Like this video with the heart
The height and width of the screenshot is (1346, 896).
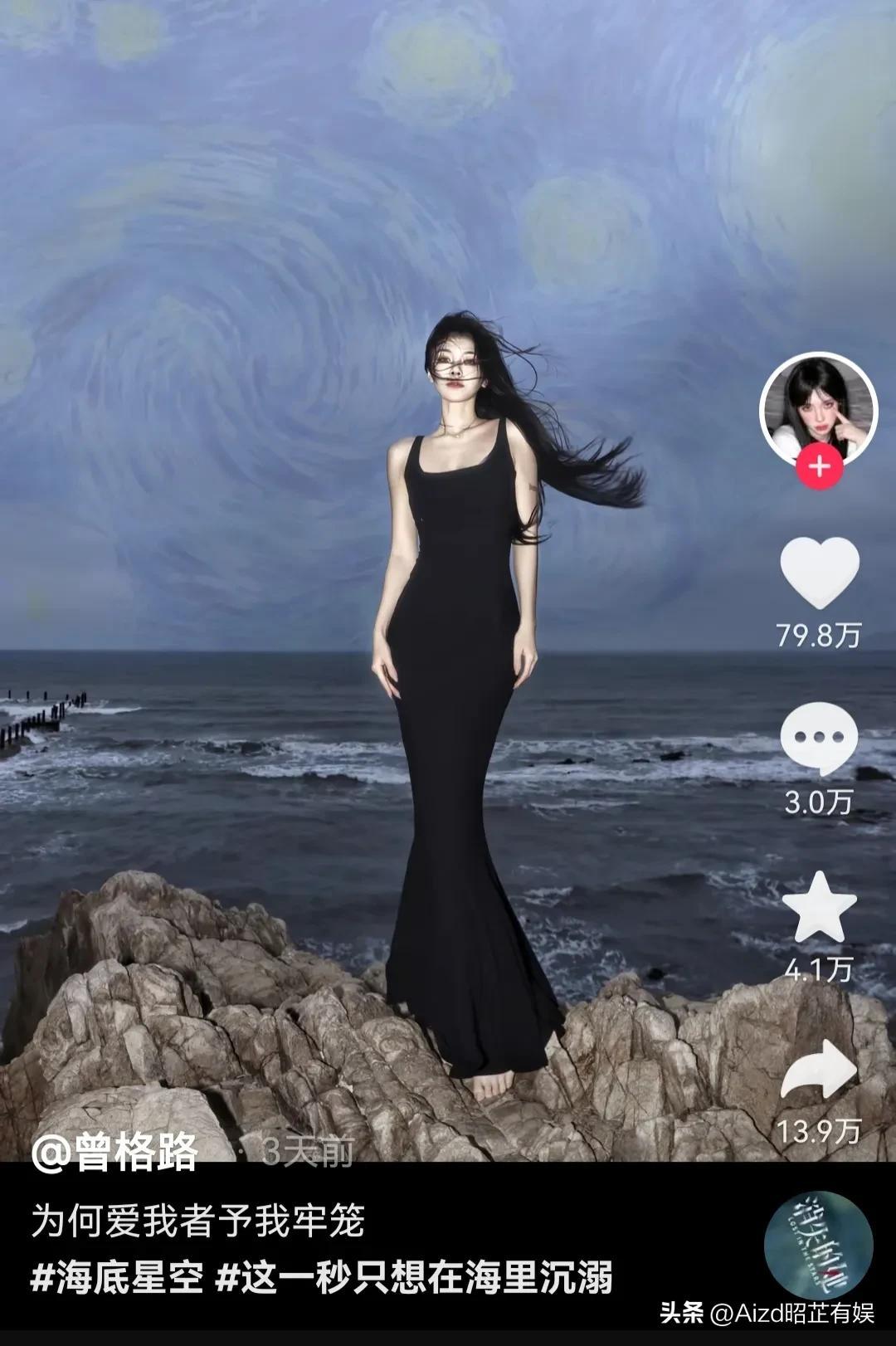click(819, 571)
